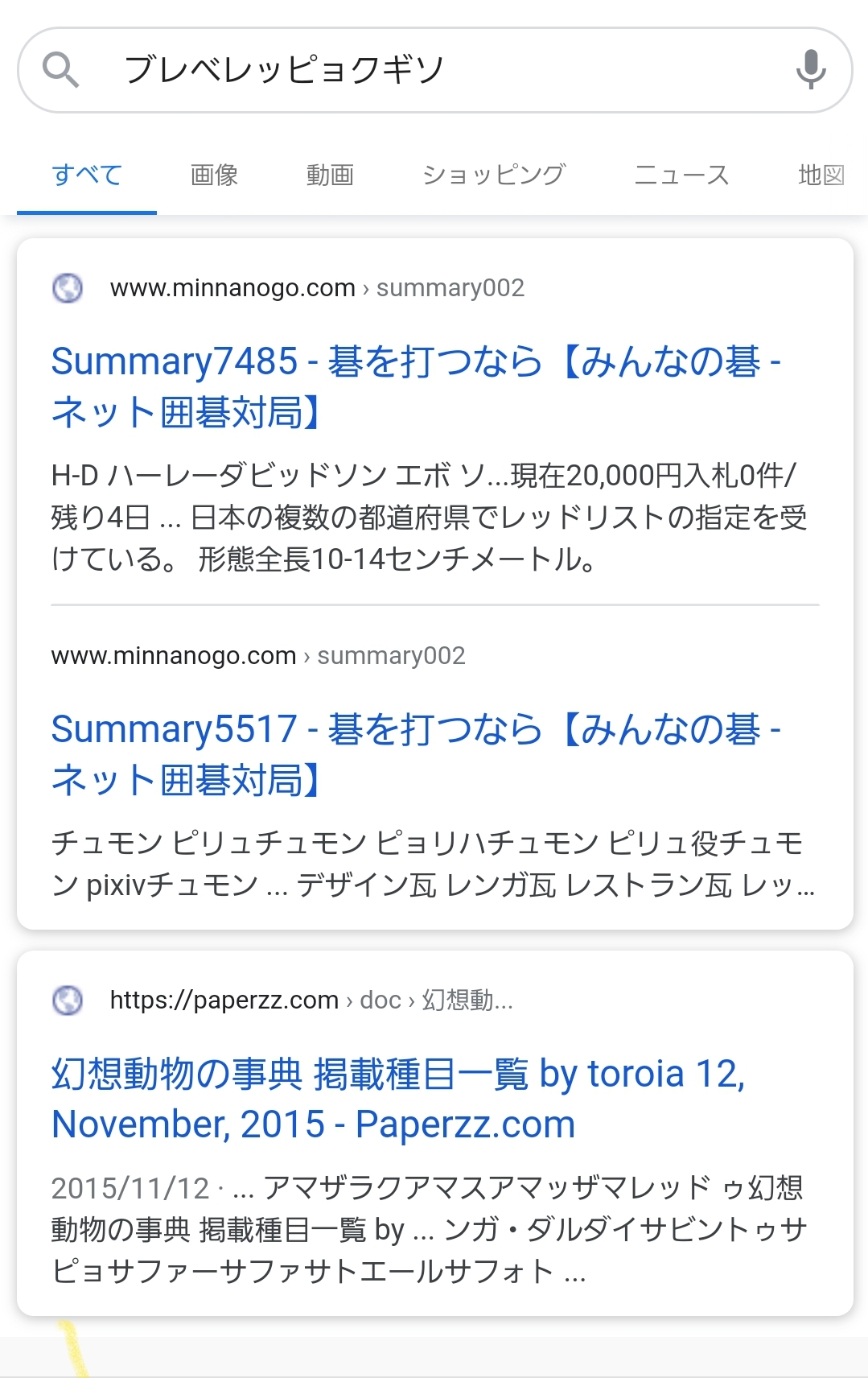Switch to the 画像 tab
The height and width of the screenshot is (1378, 868).
[x=214, y=175]
